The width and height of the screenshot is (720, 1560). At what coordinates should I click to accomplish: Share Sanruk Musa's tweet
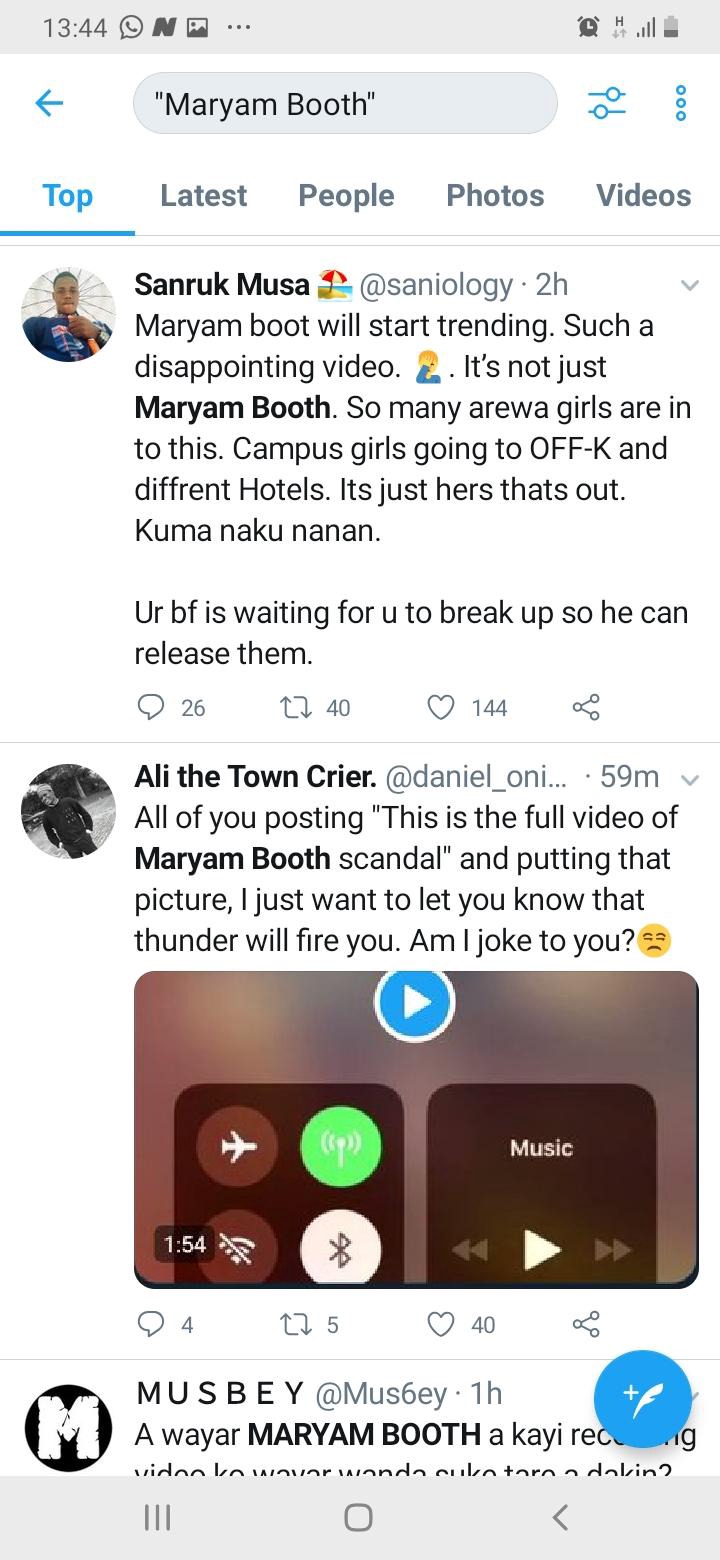coord(586,708)
